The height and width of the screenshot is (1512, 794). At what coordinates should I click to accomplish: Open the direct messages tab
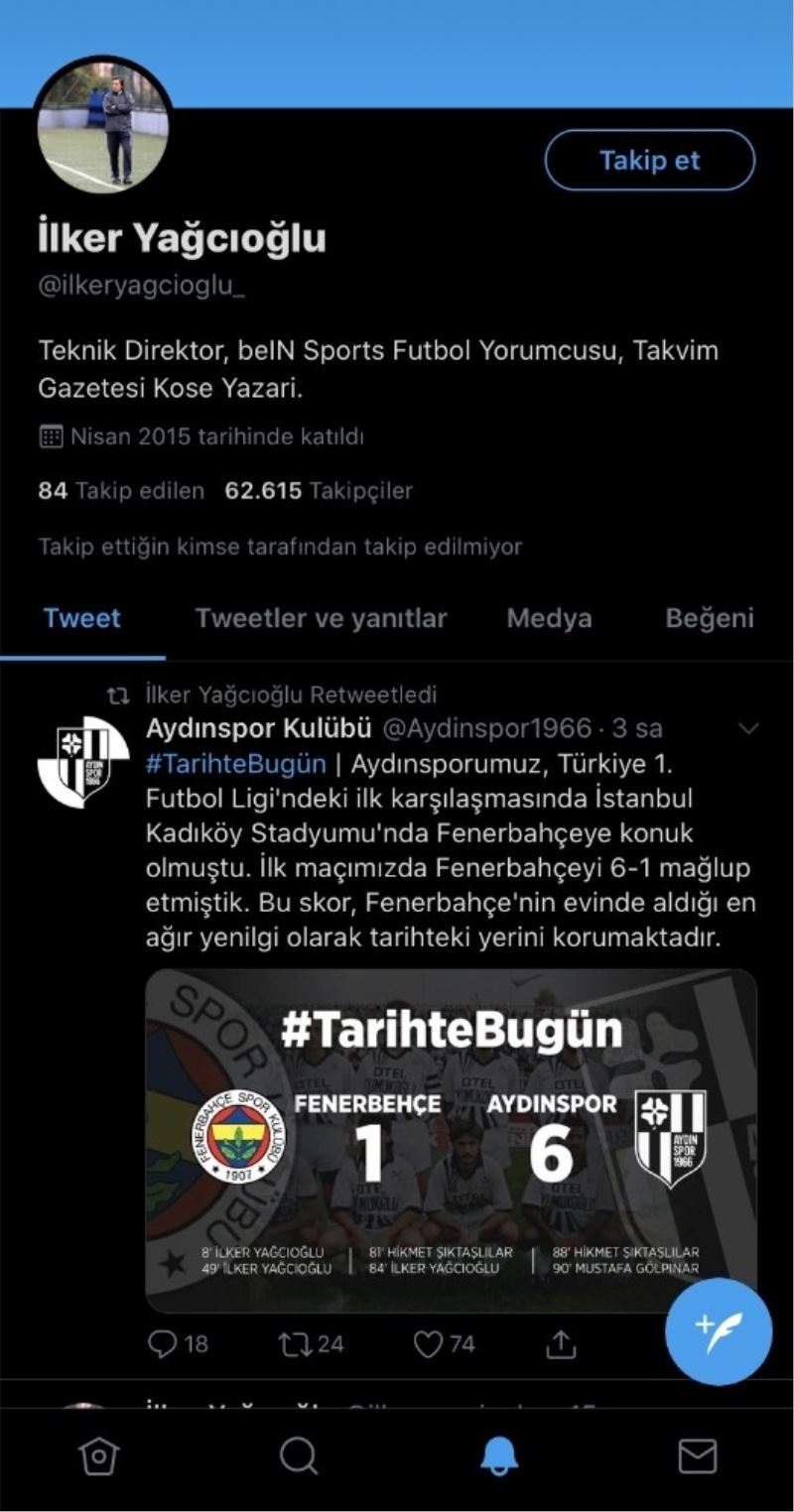[x=697, y=1455]
